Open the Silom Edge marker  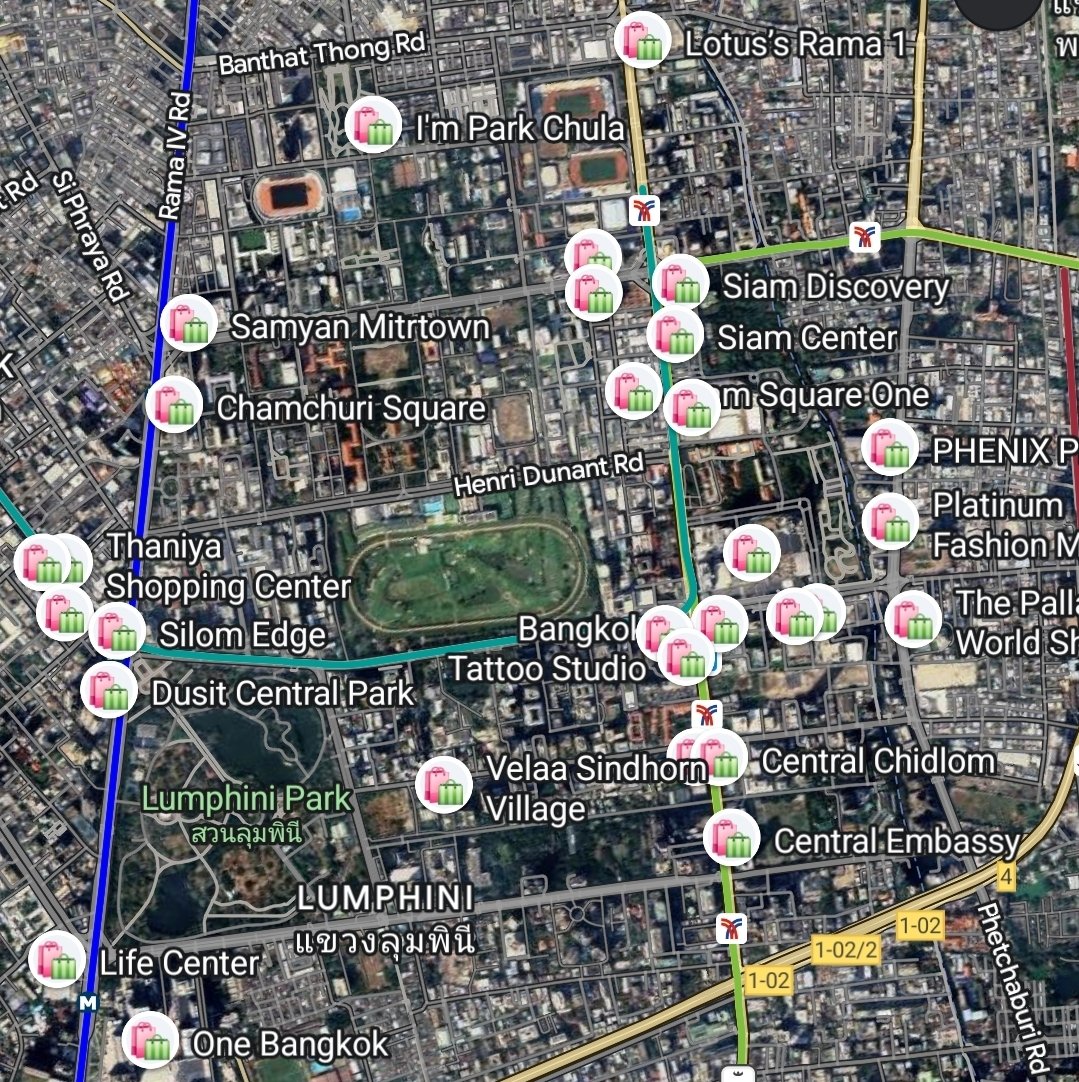[117, 632]
